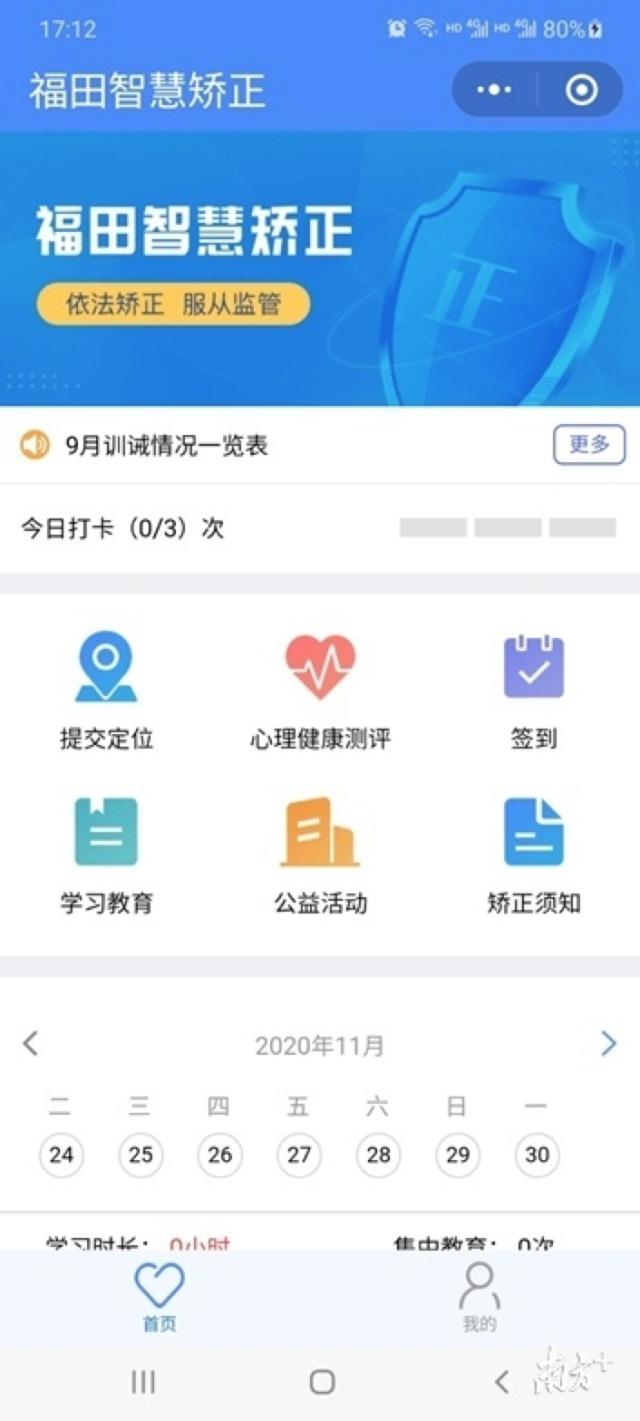Tap the system back button

pyautogui.click(x=502, y=1382)
